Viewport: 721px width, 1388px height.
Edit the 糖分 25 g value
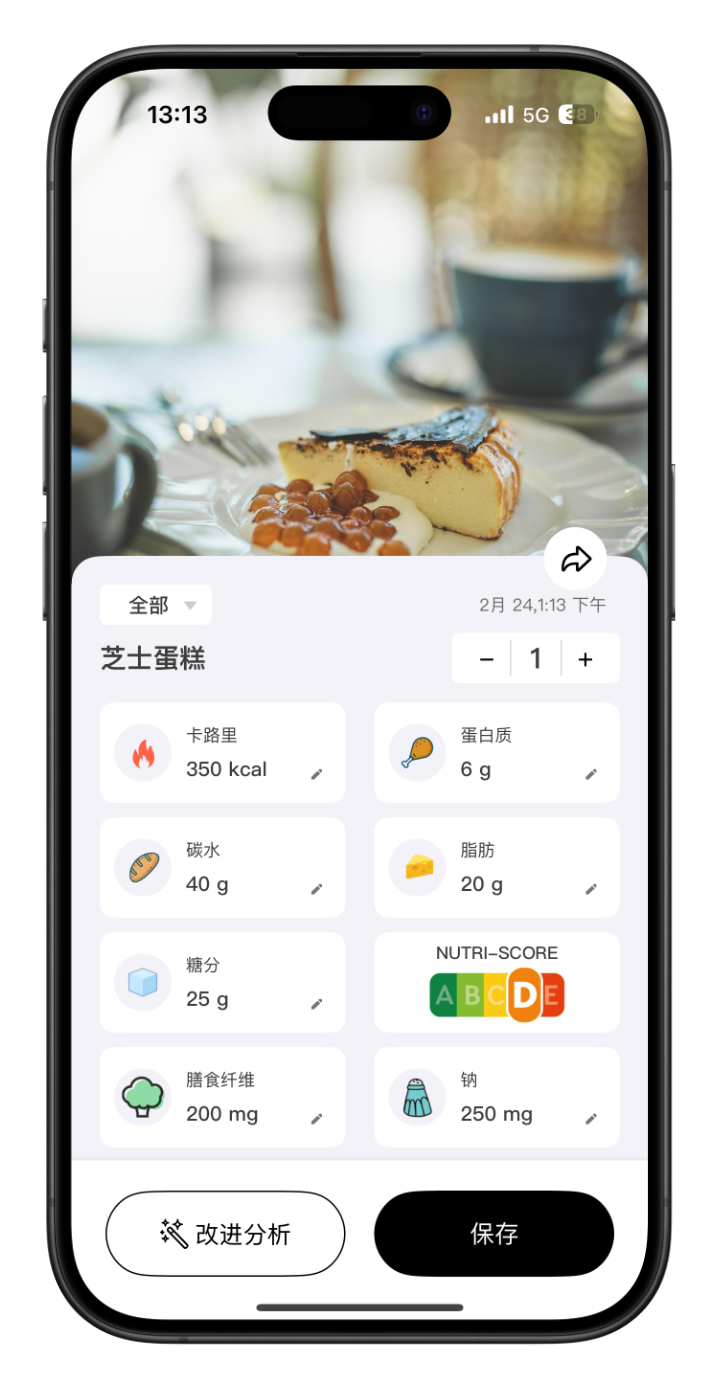pos(317,1003)
